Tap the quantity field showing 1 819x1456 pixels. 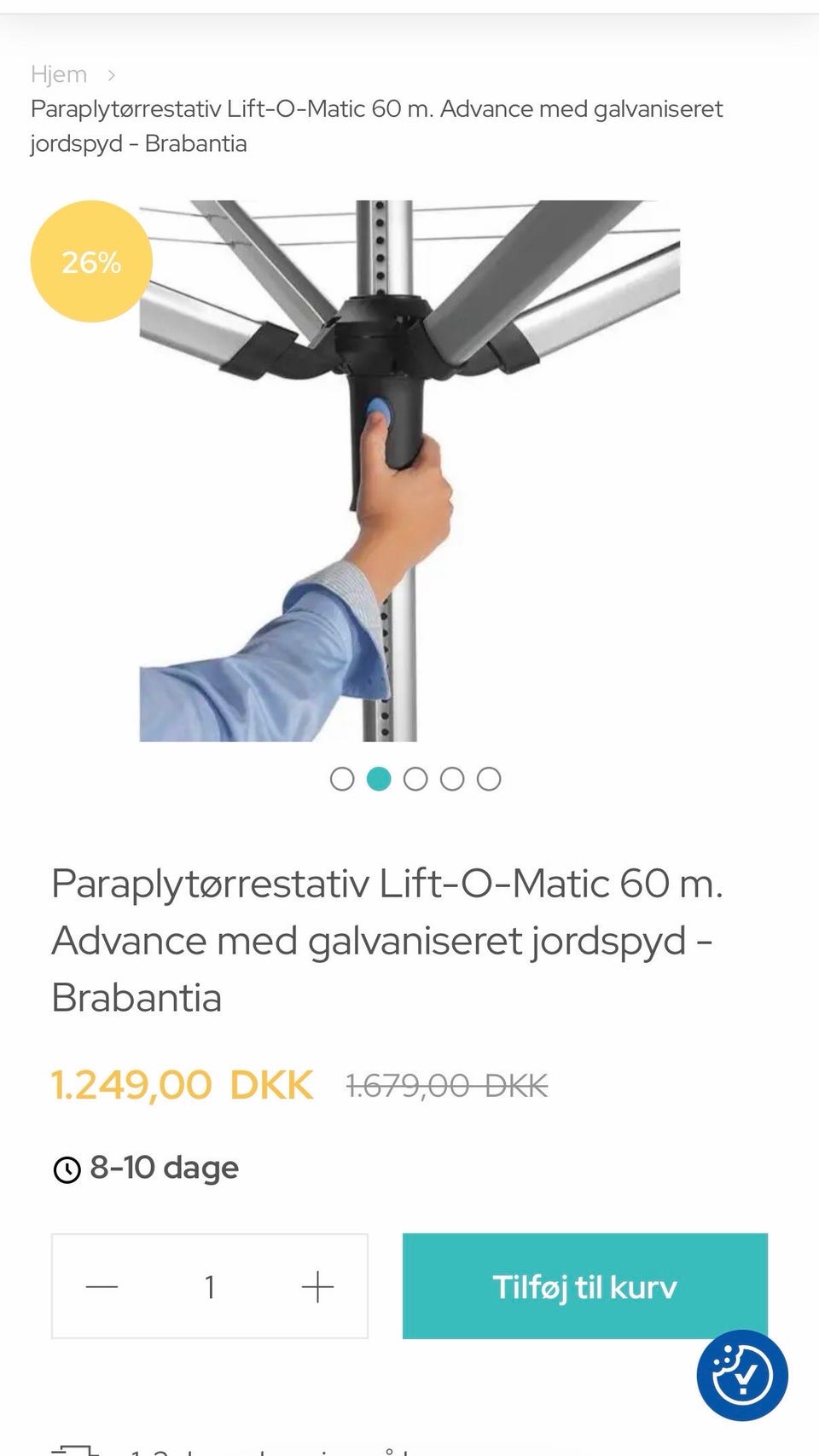[210, 1286]
